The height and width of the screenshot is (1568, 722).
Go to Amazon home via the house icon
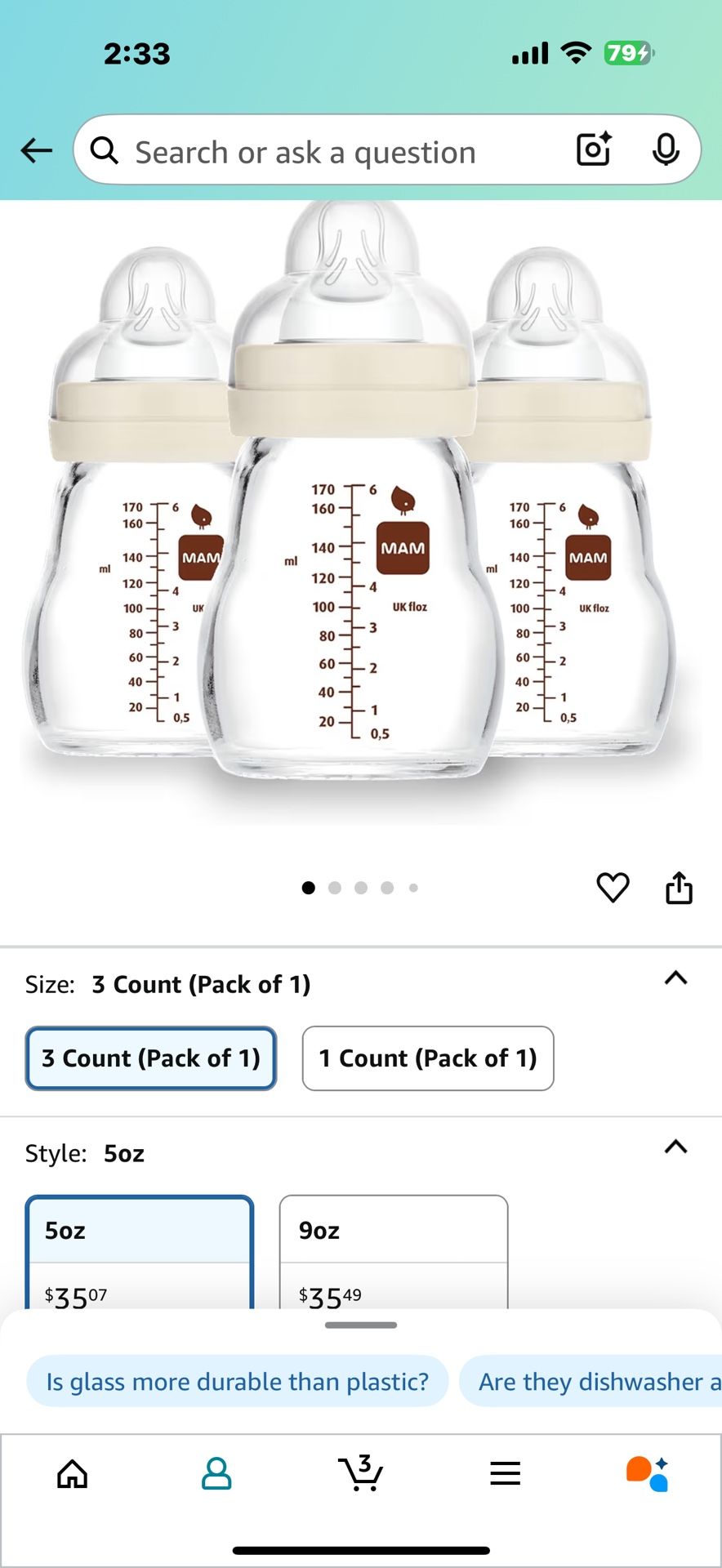72,1474
